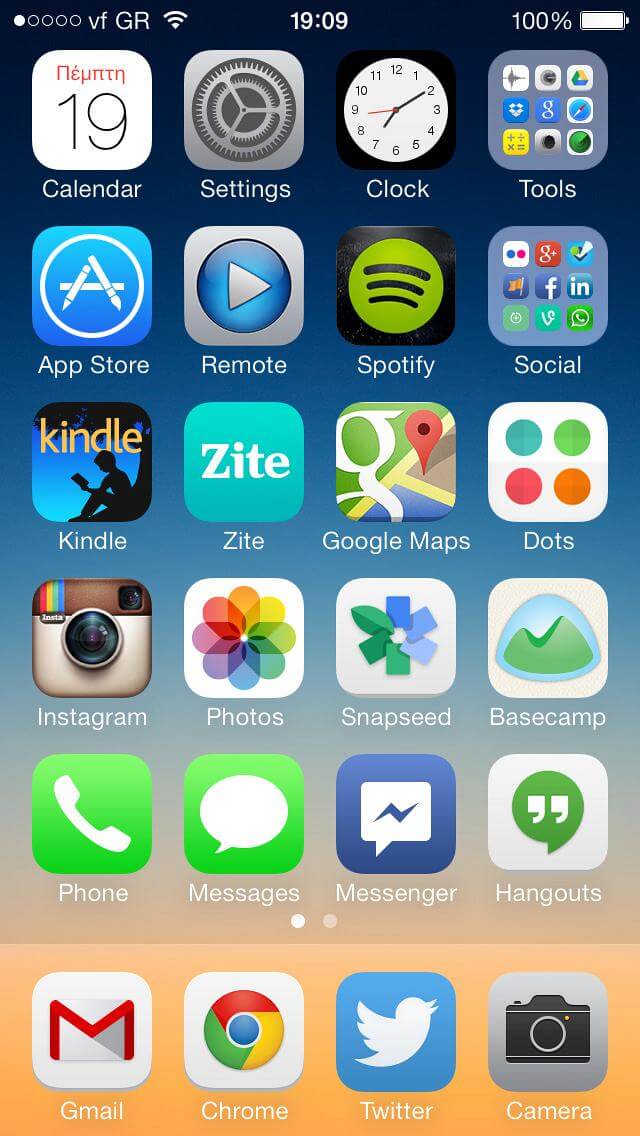640x1136 pixels.
Task: Start Spotify
Action: coord(396,286)
